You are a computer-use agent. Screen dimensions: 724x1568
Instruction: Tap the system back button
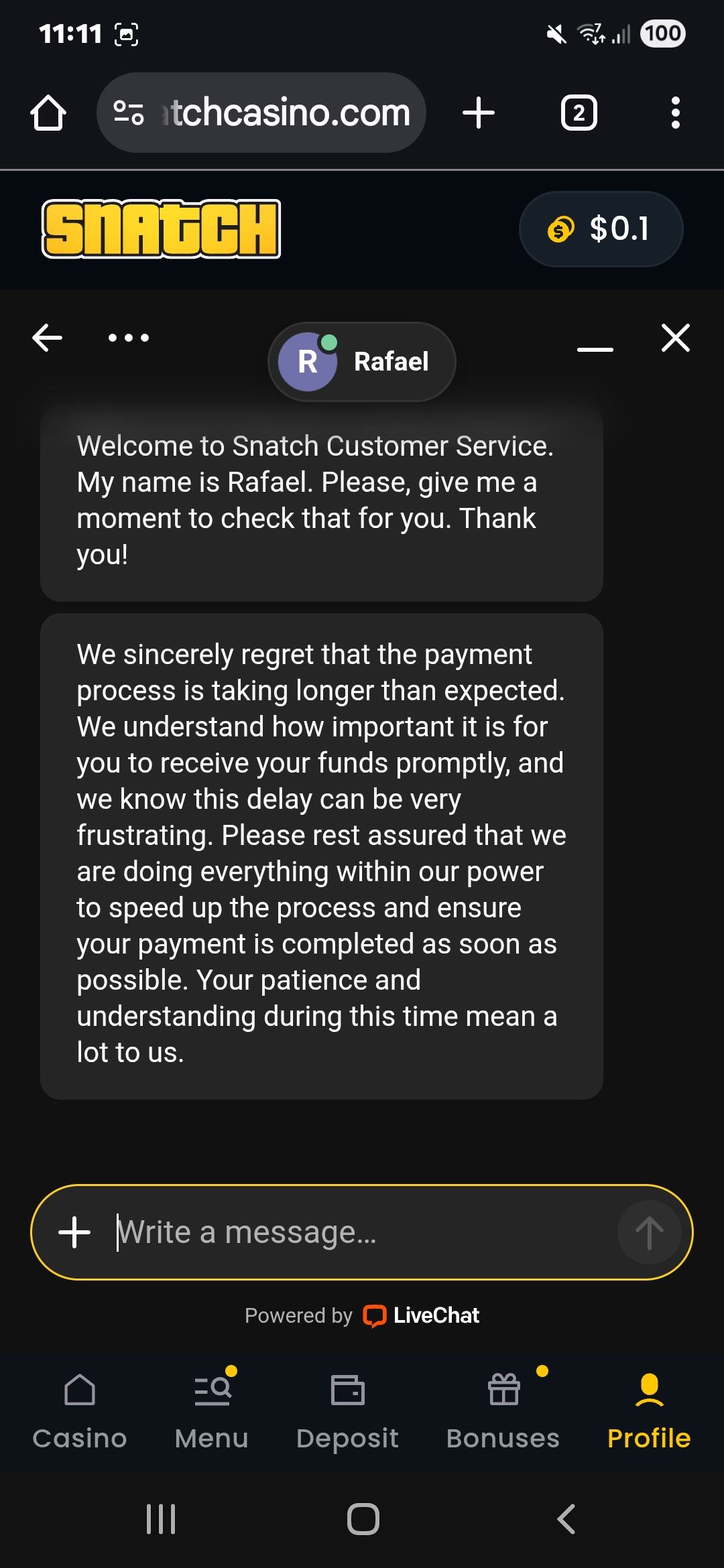click(x=566, y=1519)
